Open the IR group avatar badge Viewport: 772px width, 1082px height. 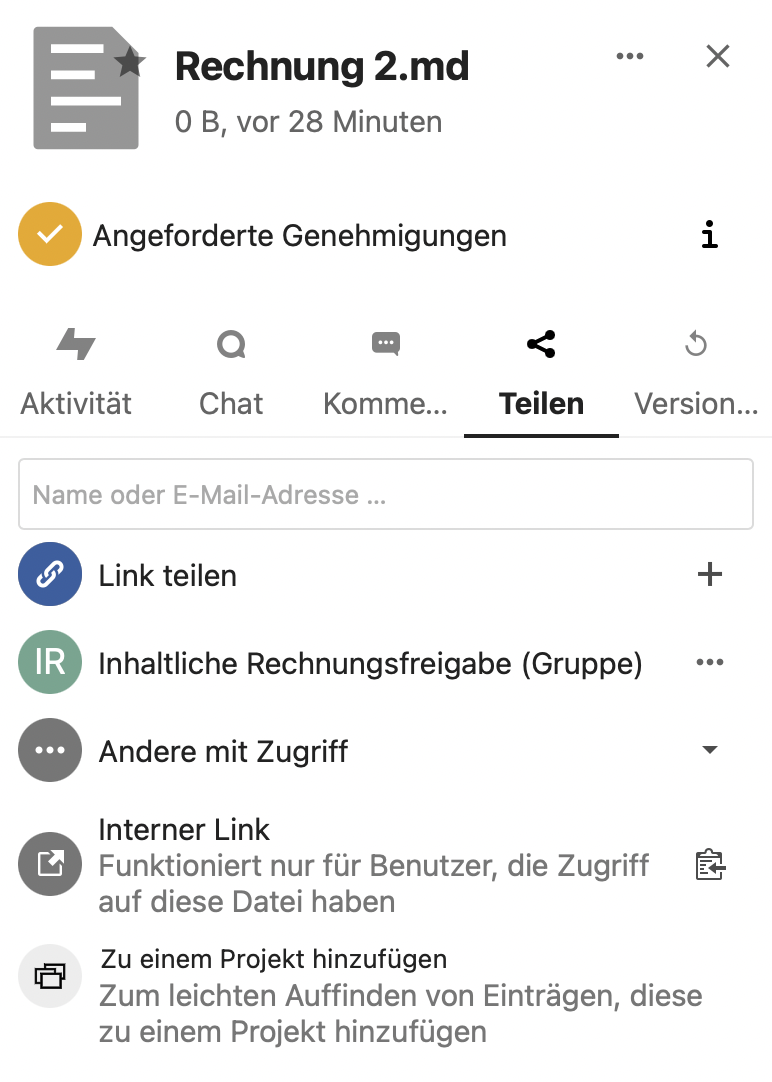[49, 662]
